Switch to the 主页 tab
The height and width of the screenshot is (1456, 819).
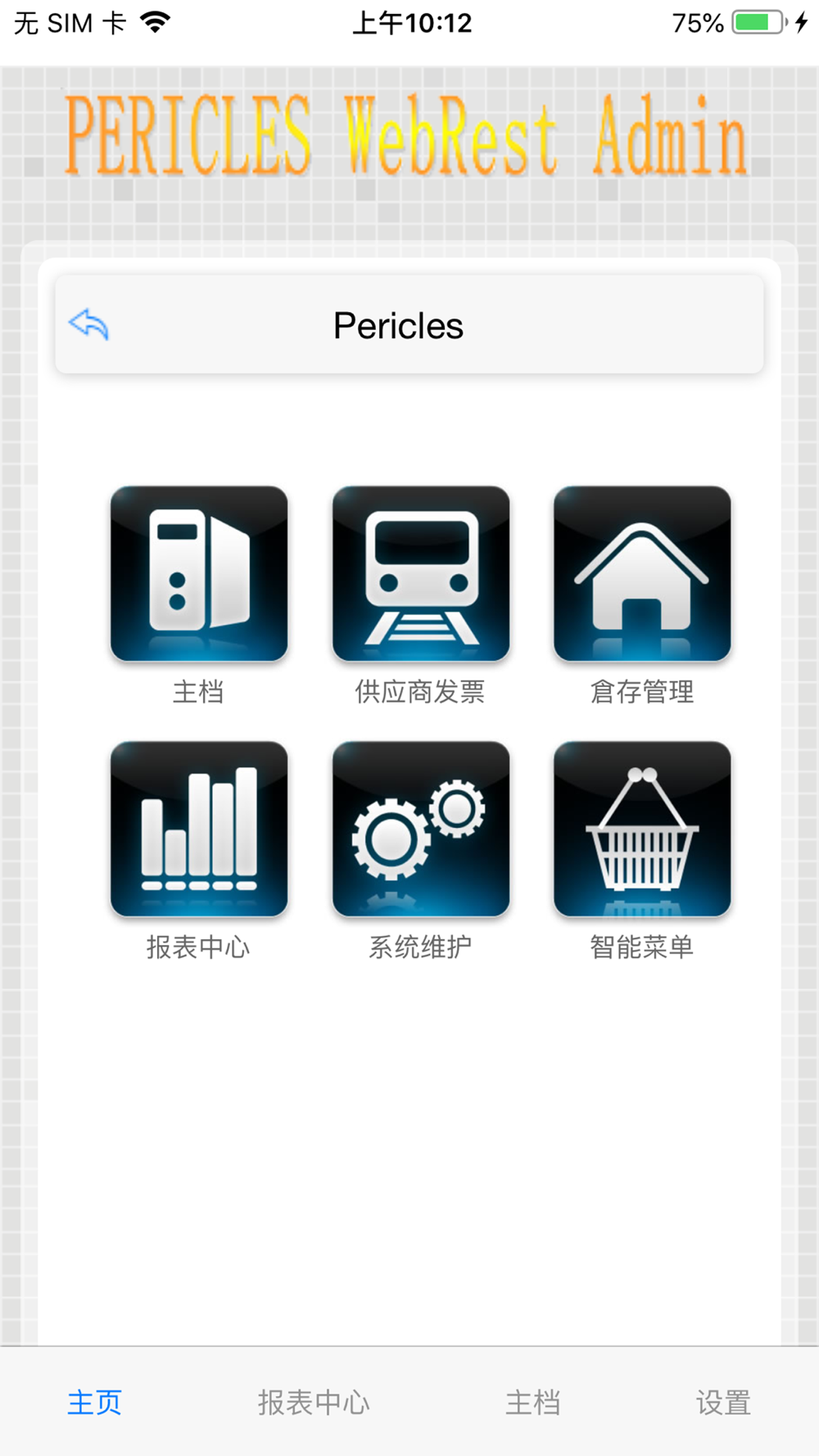tap(94, 1402)
